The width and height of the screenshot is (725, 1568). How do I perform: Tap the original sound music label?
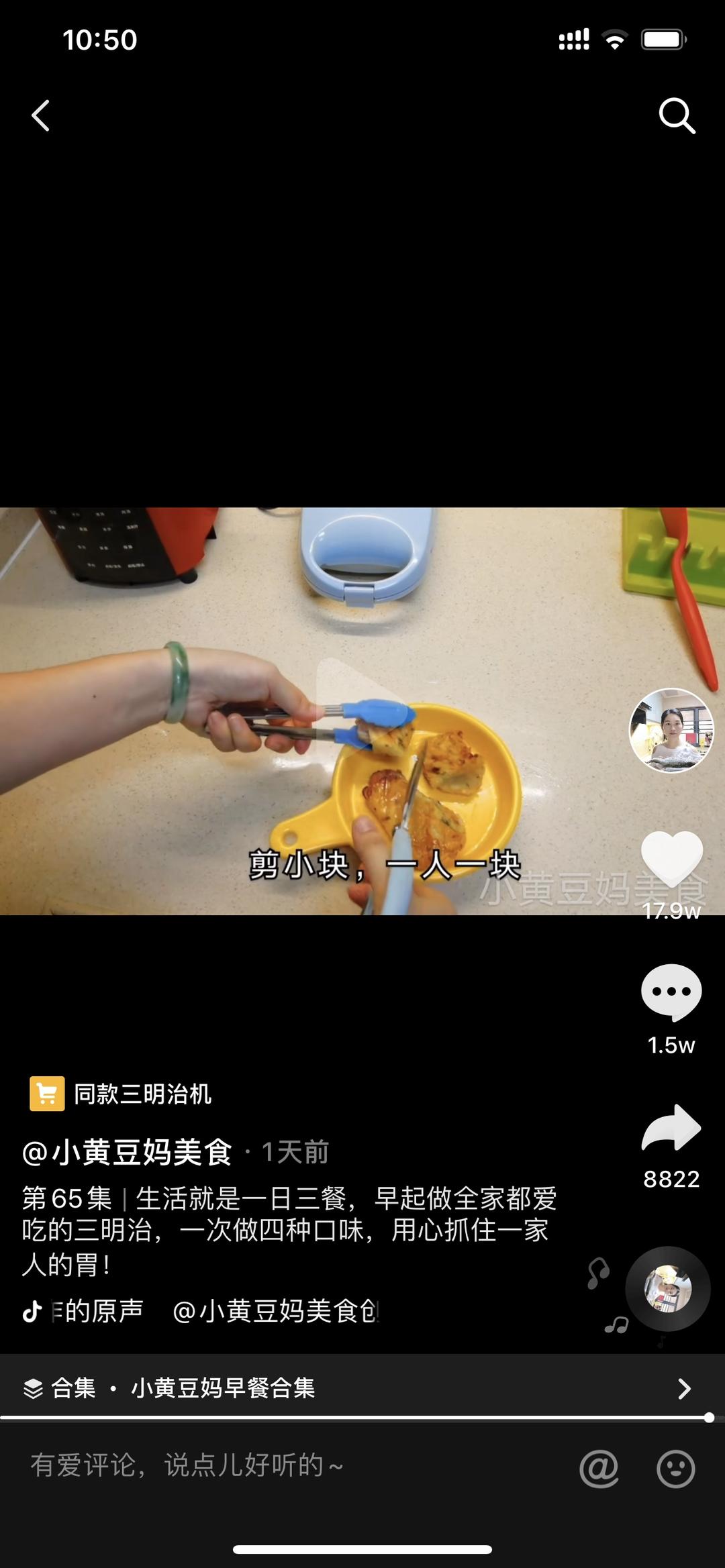(201, 1310)
